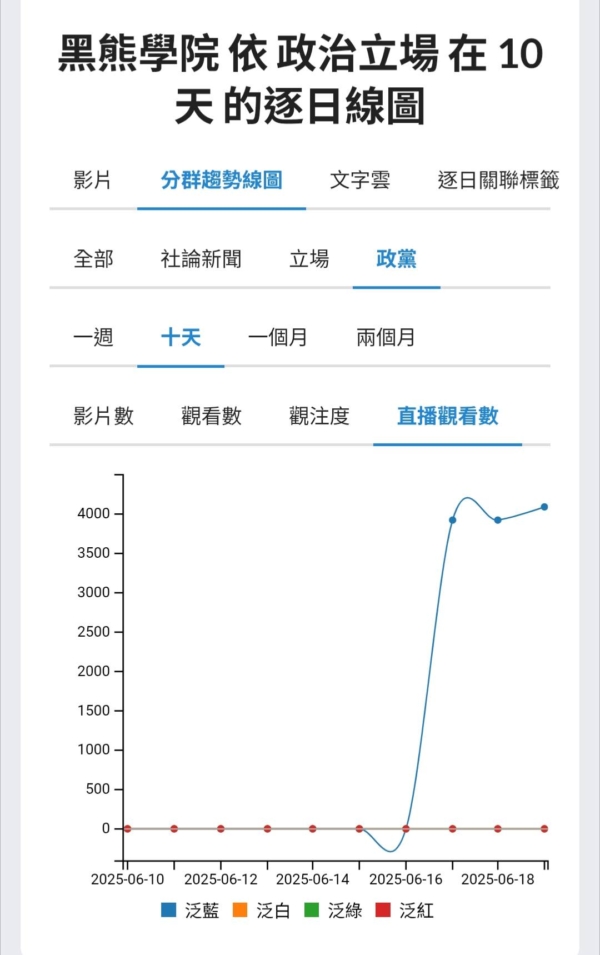Screen dimensions: 600x955
Task: Change range to 一個月
Action: (x=278, y=338)
